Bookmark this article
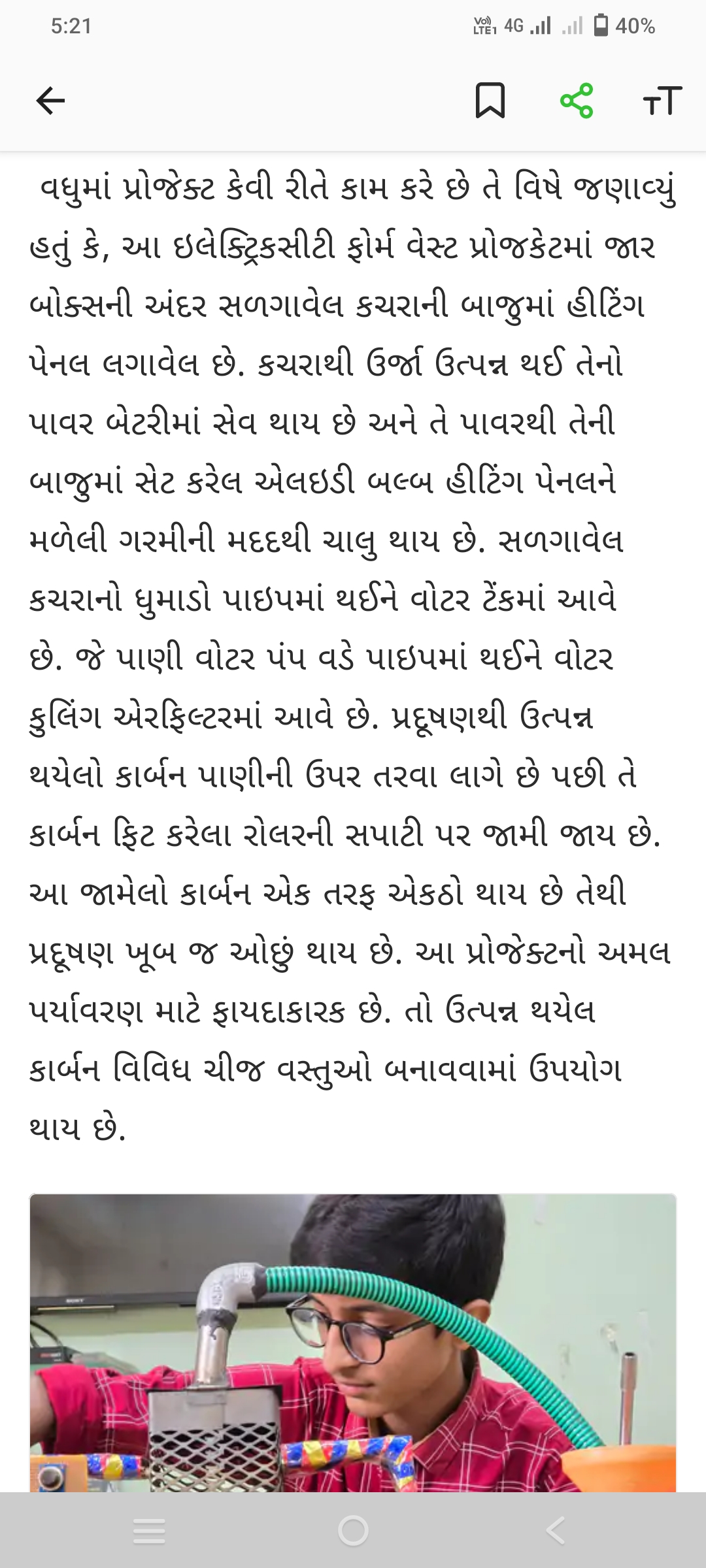The image size is (706, 1568). pyautogui.click(x=490, y=100)
